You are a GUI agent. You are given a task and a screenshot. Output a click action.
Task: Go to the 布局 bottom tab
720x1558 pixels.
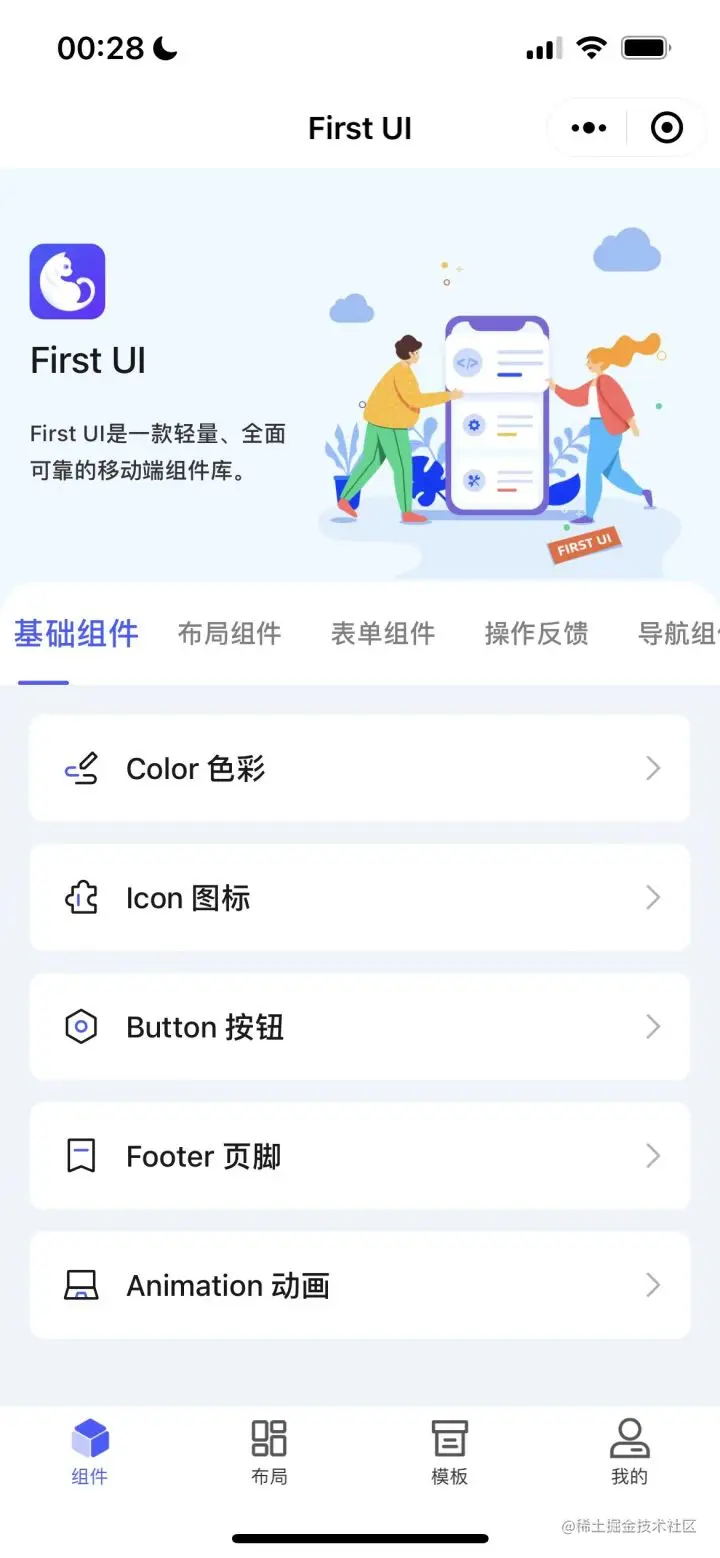click(x=269, y=1452)
